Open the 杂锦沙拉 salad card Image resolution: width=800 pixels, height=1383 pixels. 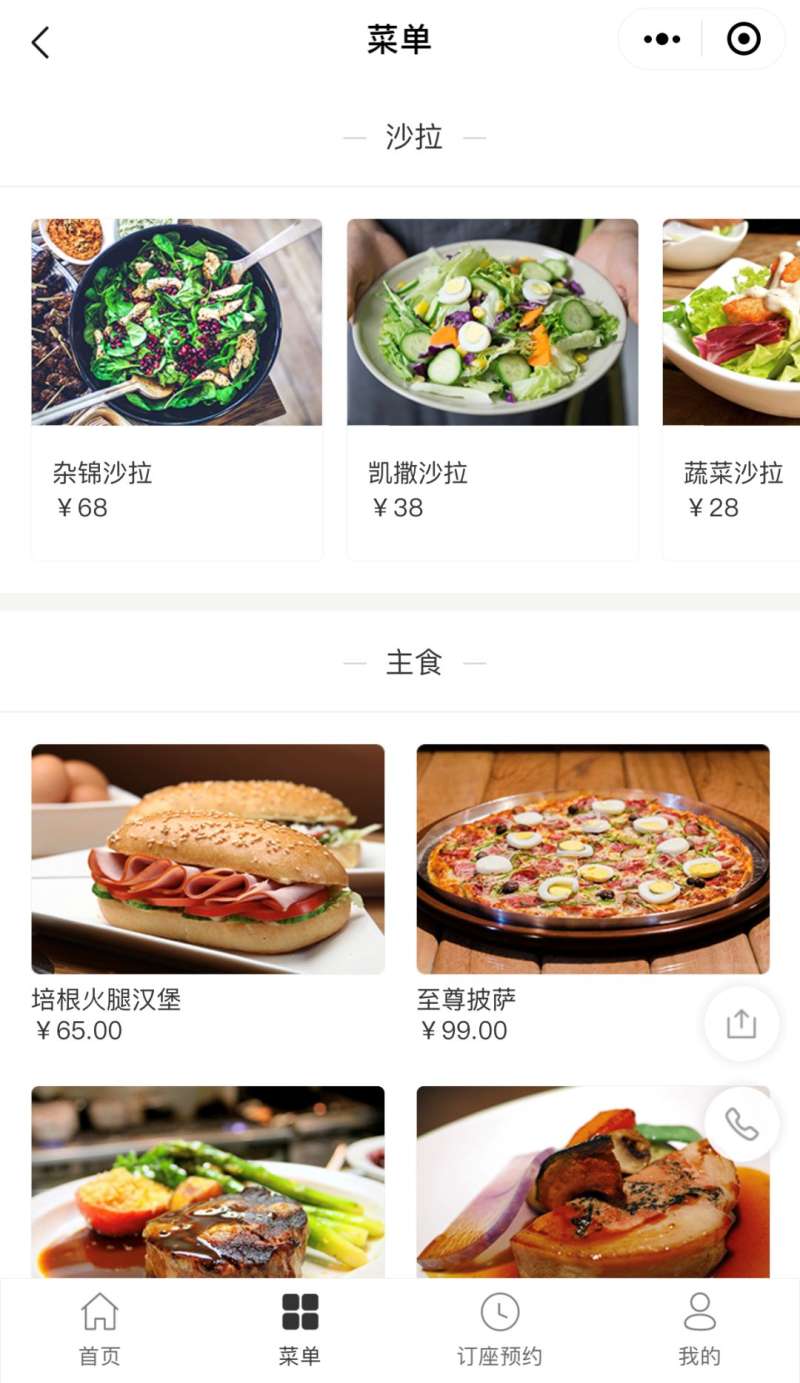pyautogui.click(x=177, y=388)
